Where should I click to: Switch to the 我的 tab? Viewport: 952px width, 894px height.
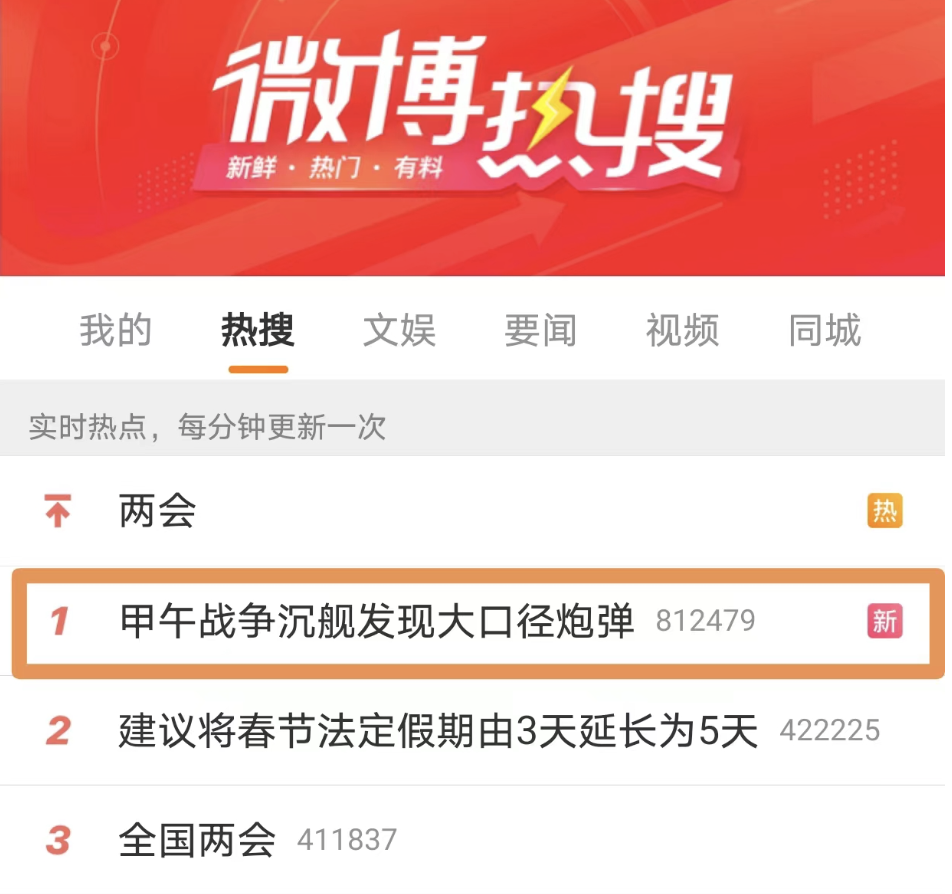pos(116,331)
